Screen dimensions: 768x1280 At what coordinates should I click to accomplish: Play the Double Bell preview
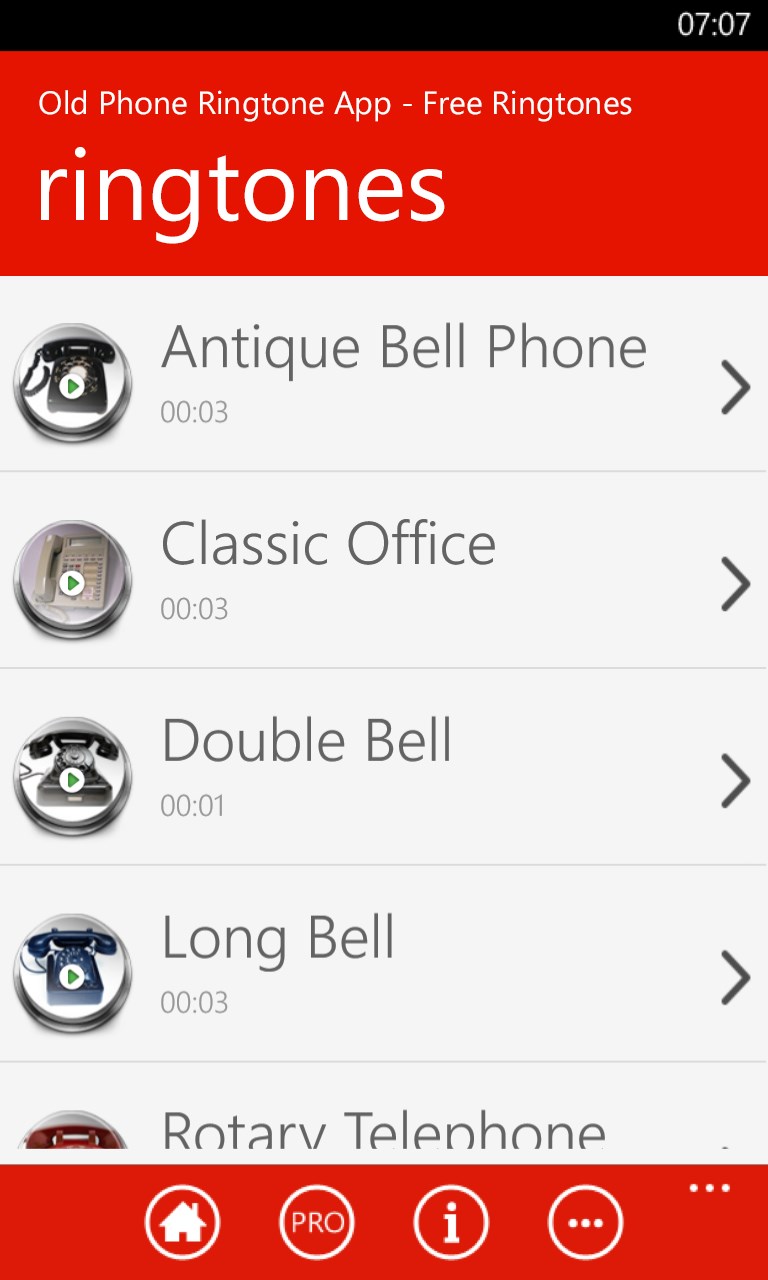point(72,778)
